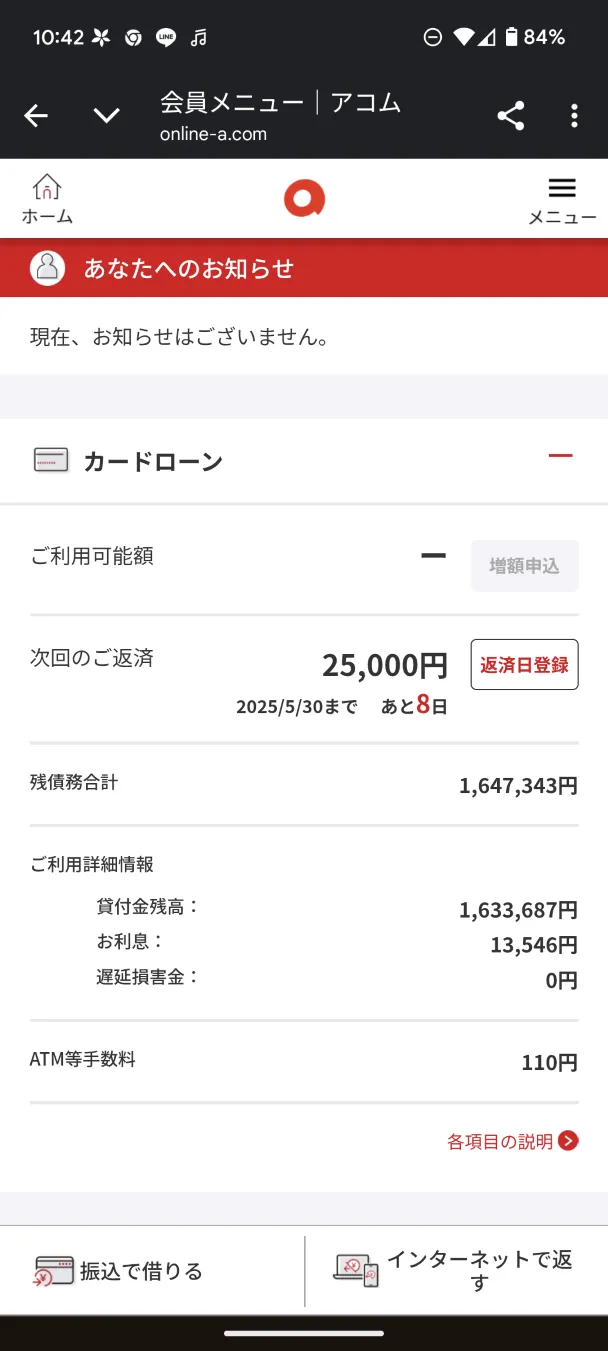Open the browser overflow menu
This screenshot has height=1351, width=608.
click(574, 116)
